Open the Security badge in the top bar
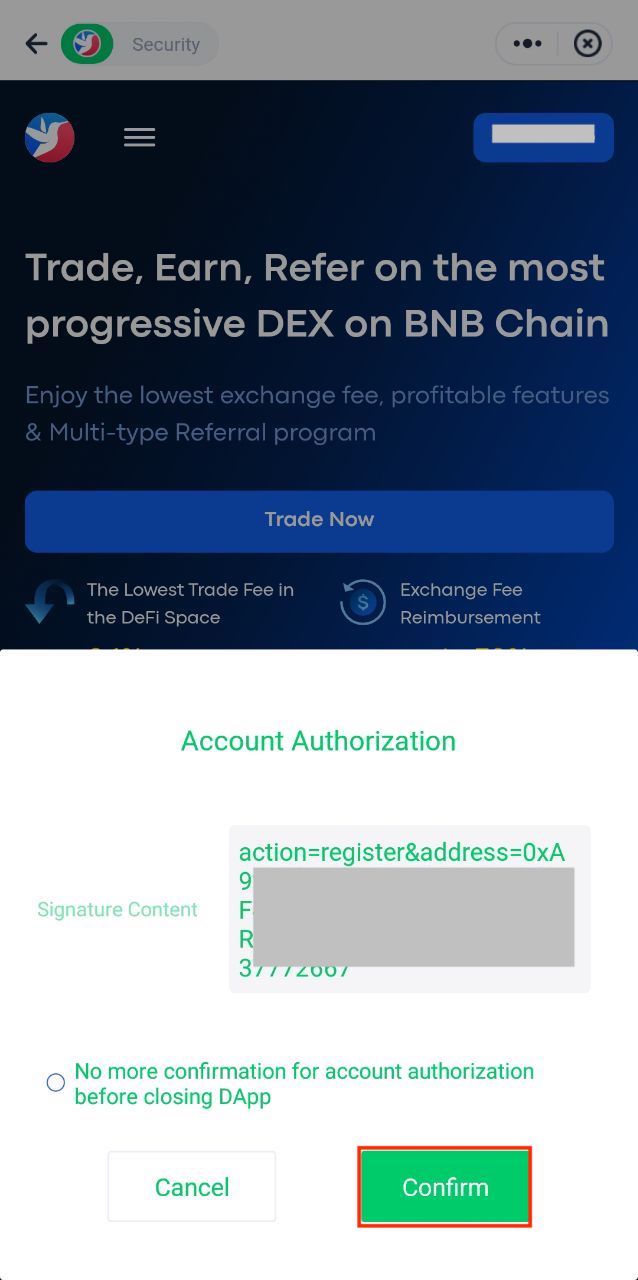This screenshot has height=1280, width=638. pos(140,44)
